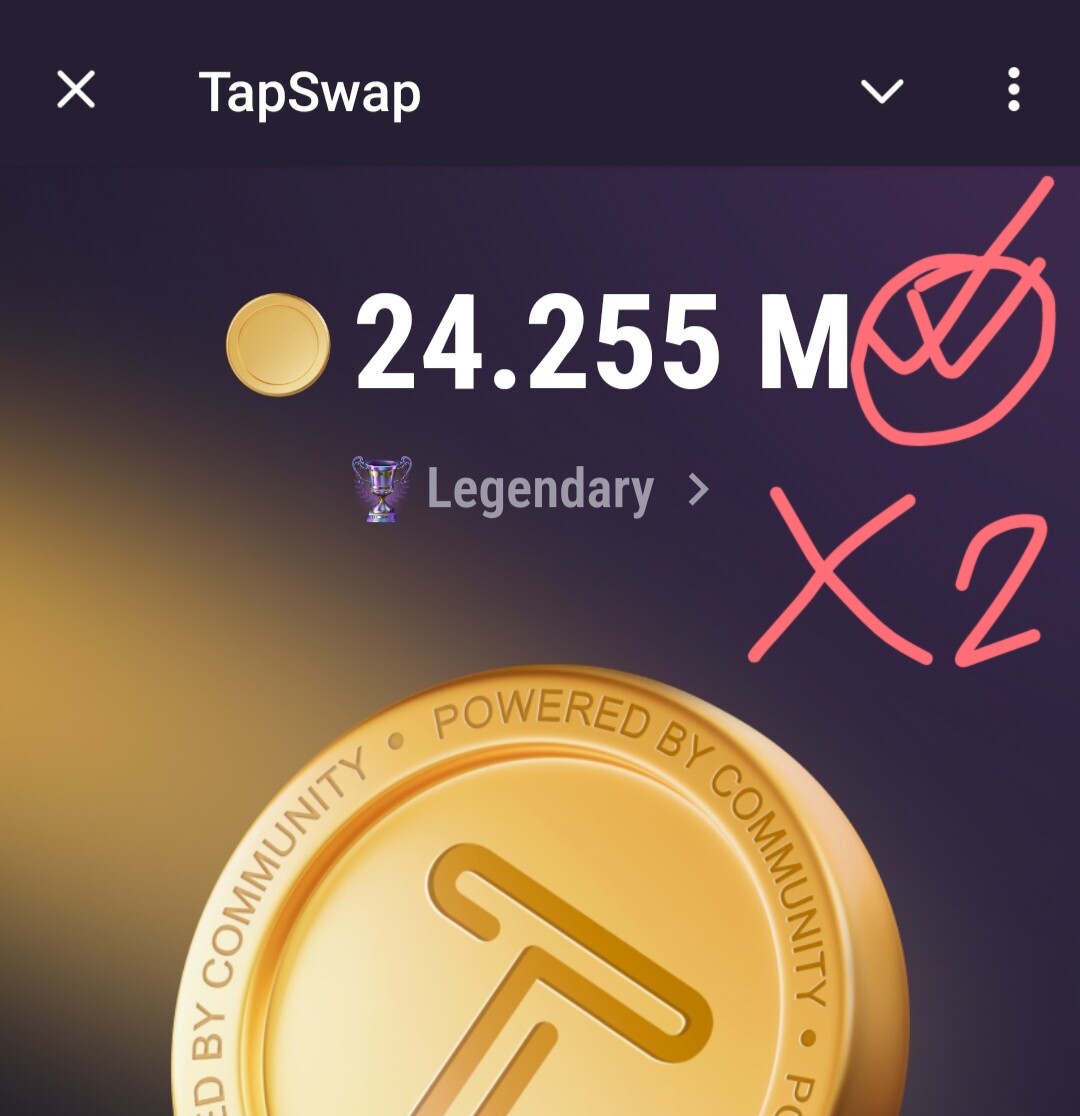
Task: Collapse TapSwap with the down chevron
Action: (882, 92)
